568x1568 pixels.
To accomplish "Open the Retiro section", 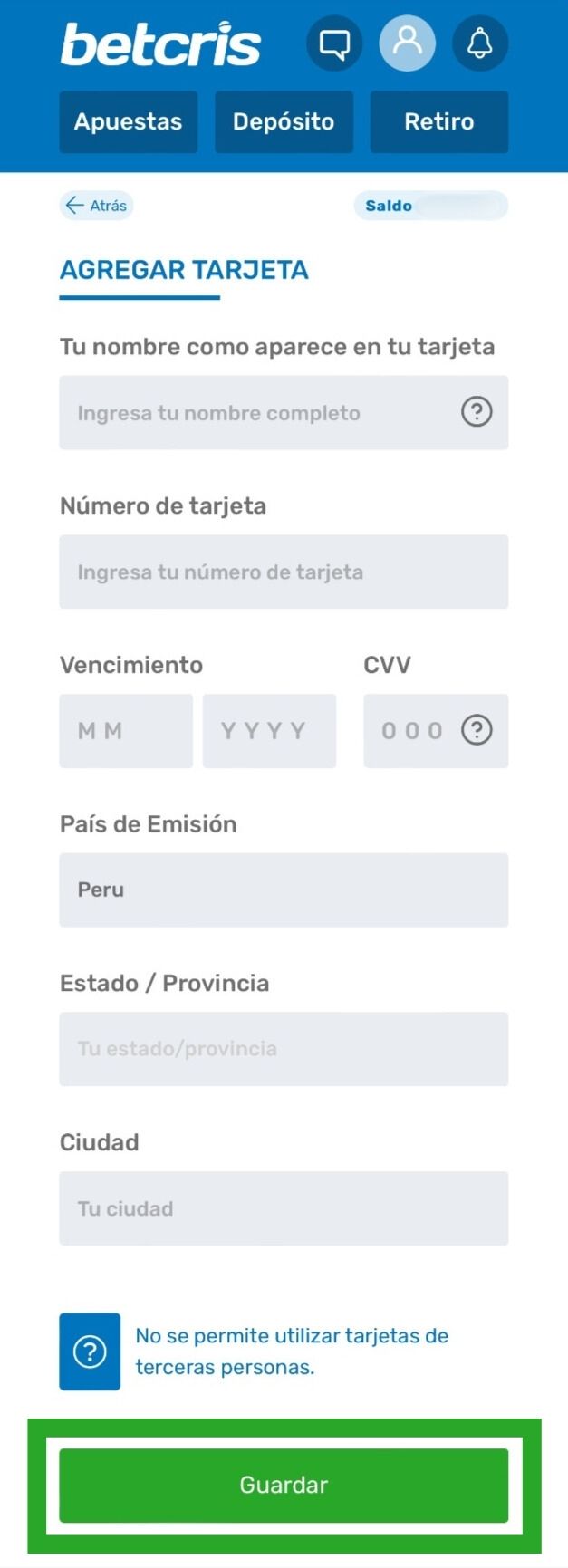I will point(438,121).
